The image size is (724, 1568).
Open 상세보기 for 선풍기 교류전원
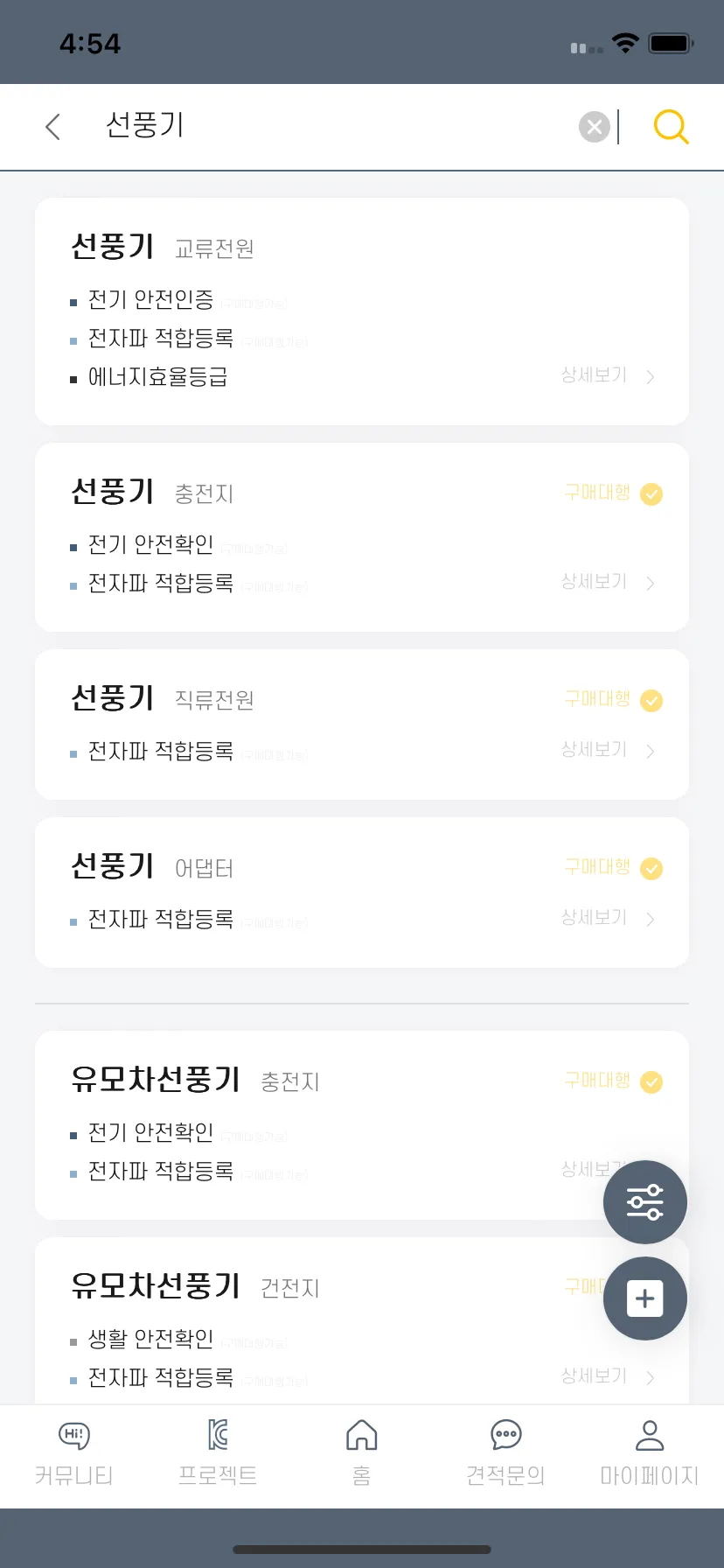click(x=607, y=376)
